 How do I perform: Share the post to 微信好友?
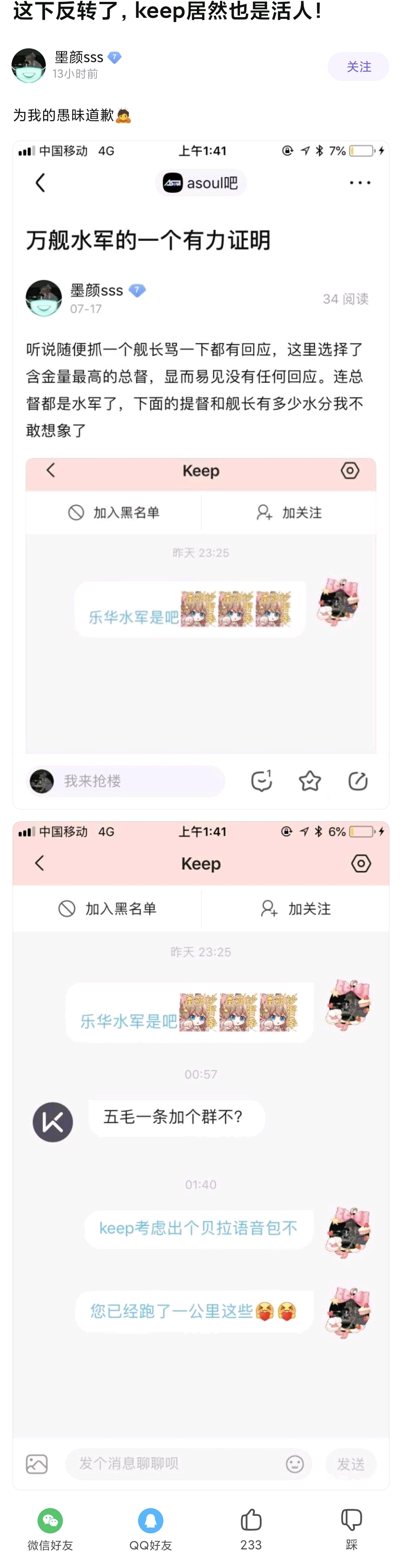pos(50,1528)
